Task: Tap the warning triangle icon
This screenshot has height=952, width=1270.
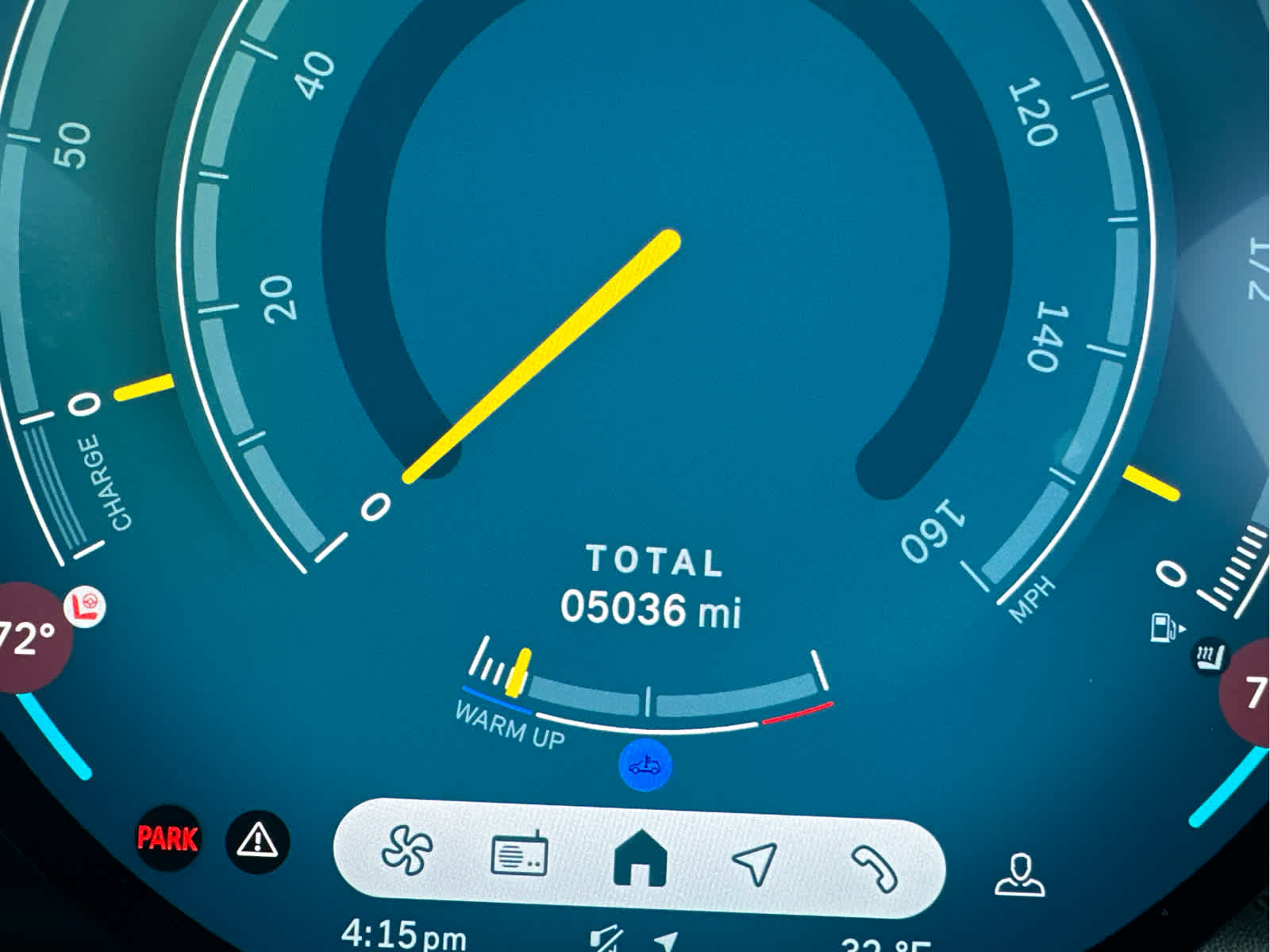Action: [x=256, y=839]
